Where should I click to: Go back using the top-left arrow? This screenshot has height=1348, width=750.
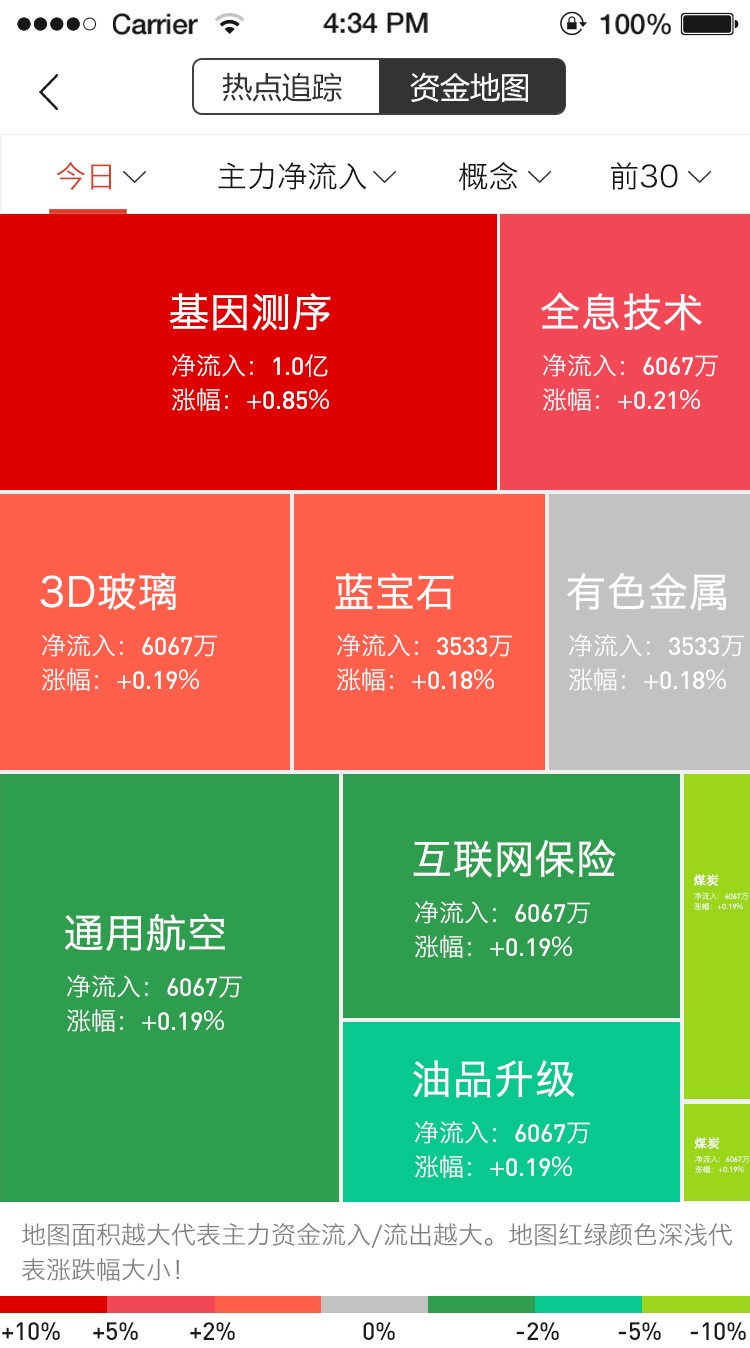[x=49, y=92]
